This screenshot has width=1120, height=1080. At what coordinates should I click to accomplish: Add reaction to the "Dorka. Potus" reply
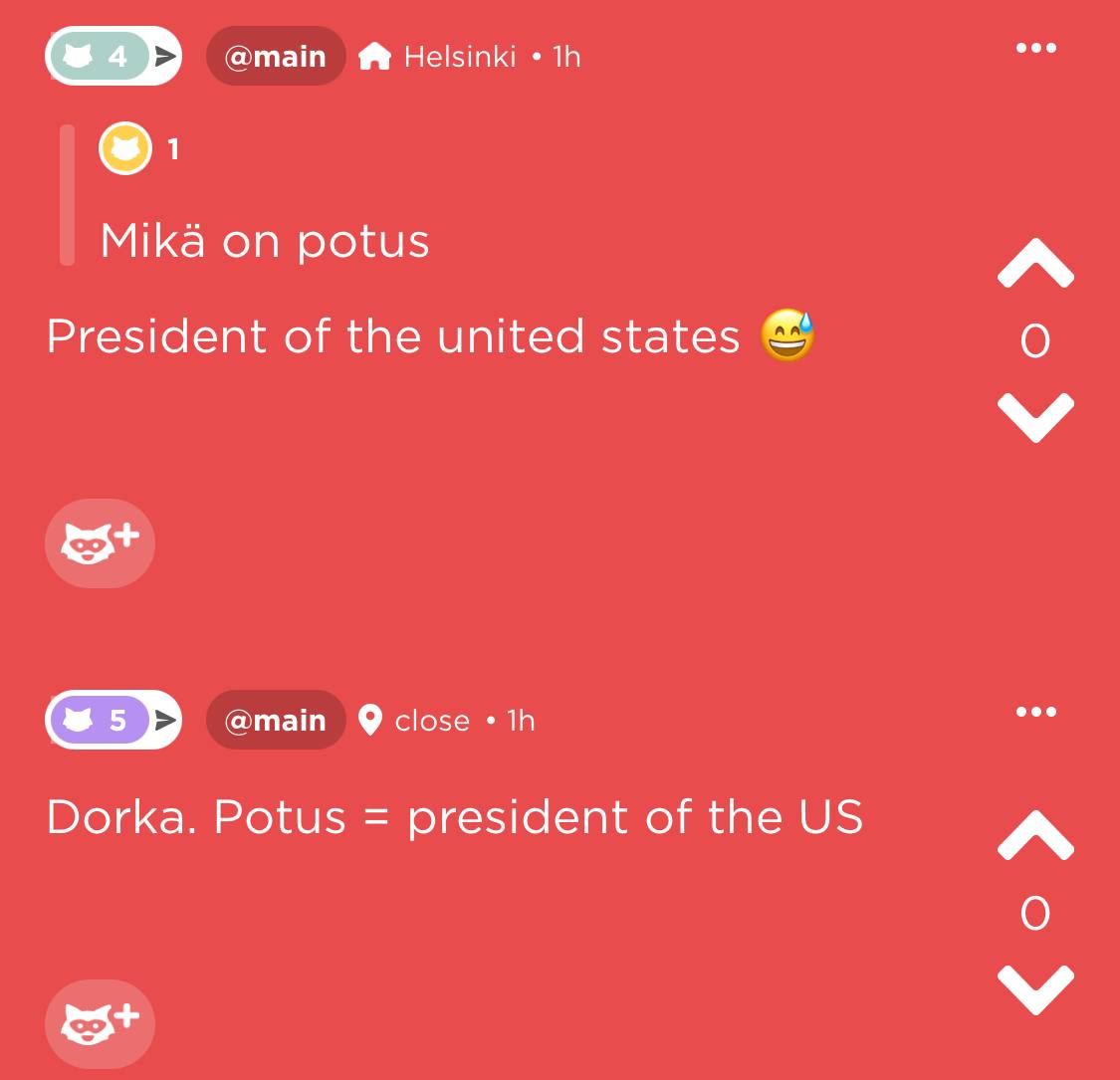point(100,1023)
